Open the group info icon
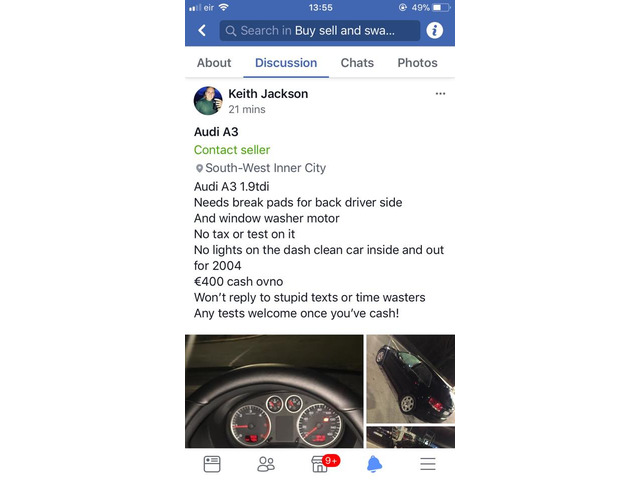 tap(434, 31)
